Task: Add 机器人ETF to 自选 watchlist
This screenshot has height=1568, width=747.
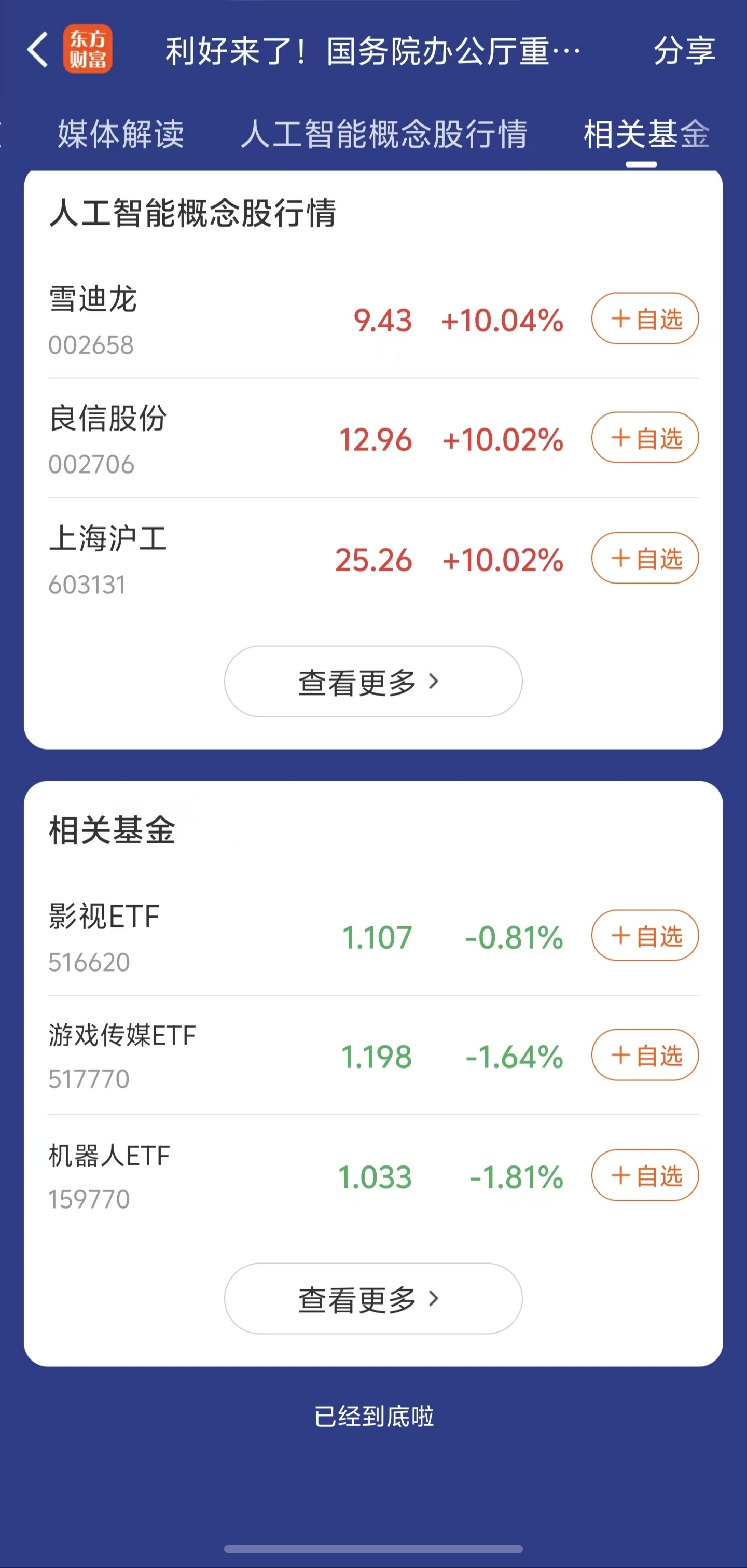Action: [645, 1175]
